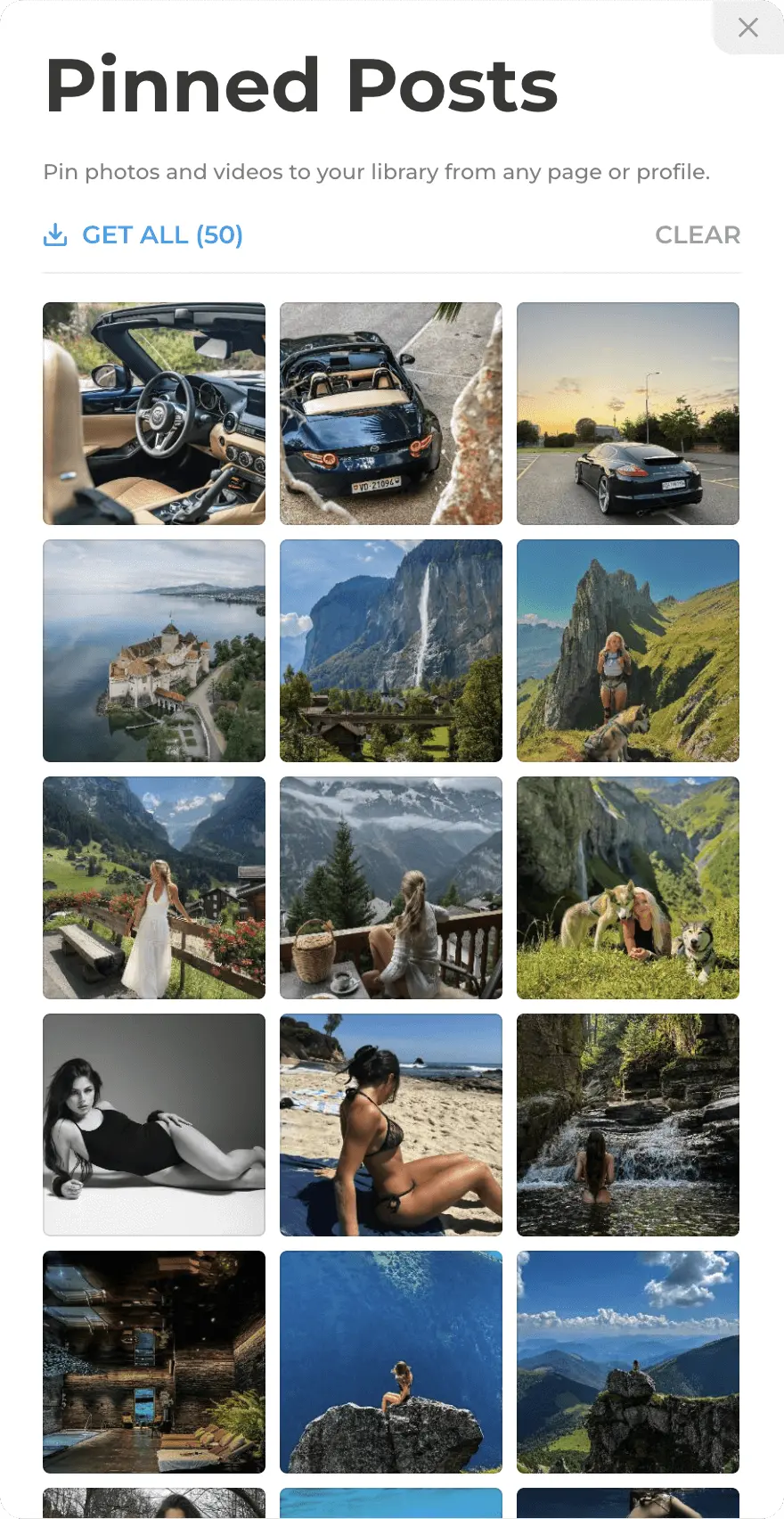
Task: Open the balcony with wicker basket photo
Action: click(x=391, y=888)
